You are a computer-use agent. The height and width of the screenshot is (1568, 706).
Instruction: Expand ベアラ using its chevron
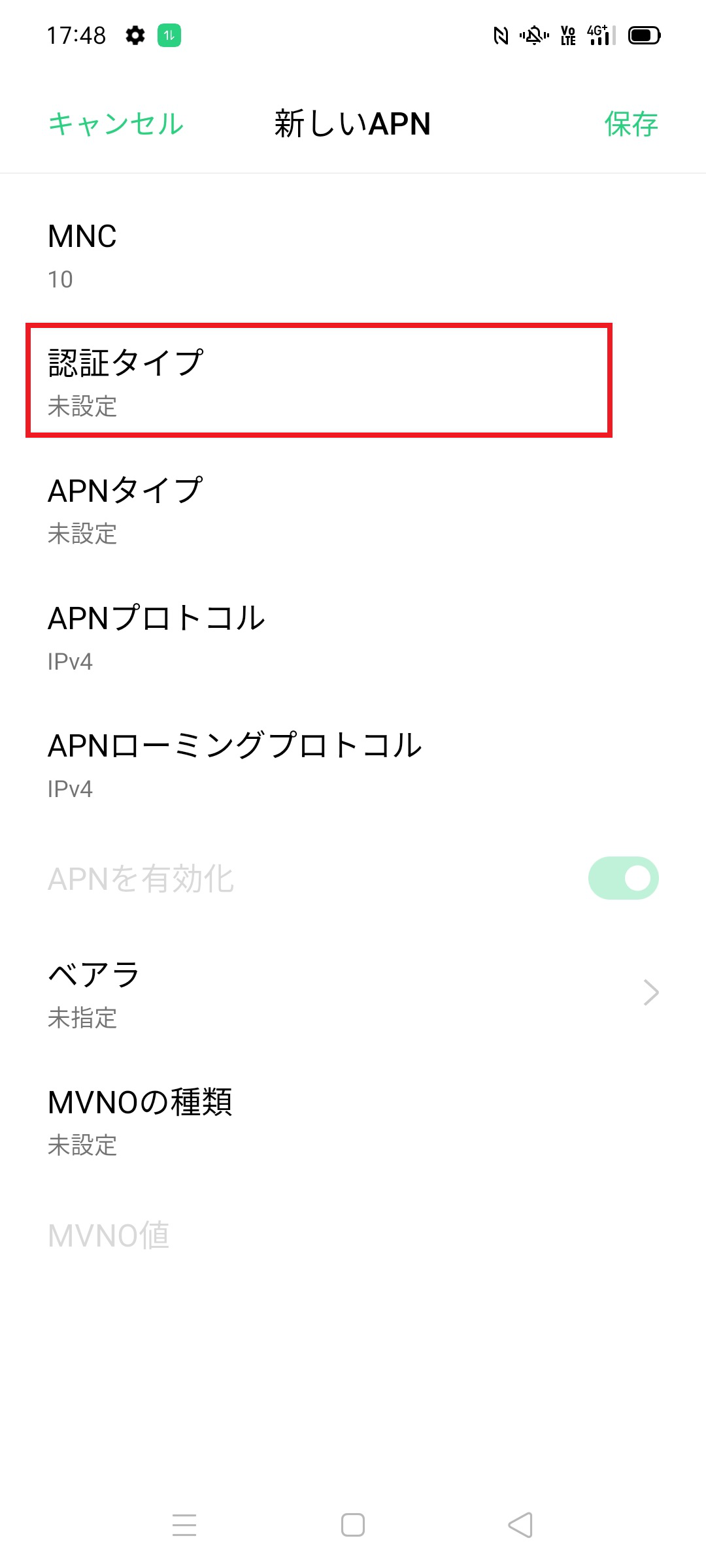click(x=652, y=992)
